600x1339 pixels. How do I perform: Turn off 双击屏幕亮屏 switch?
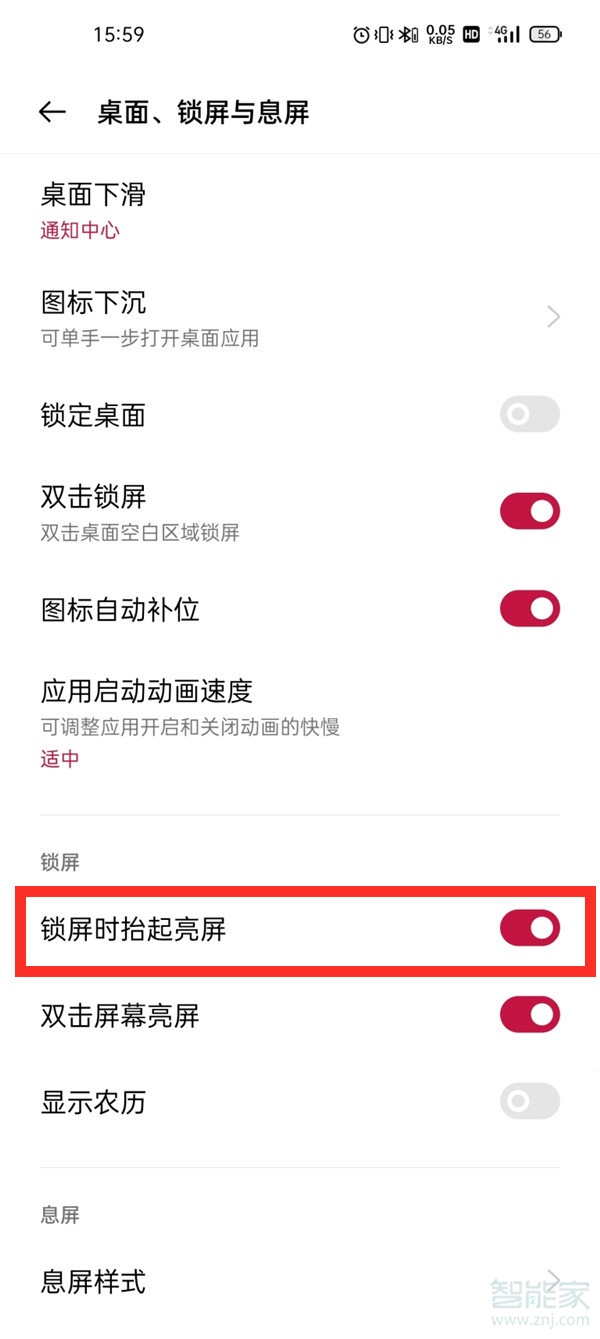(x=529, y=1015)
